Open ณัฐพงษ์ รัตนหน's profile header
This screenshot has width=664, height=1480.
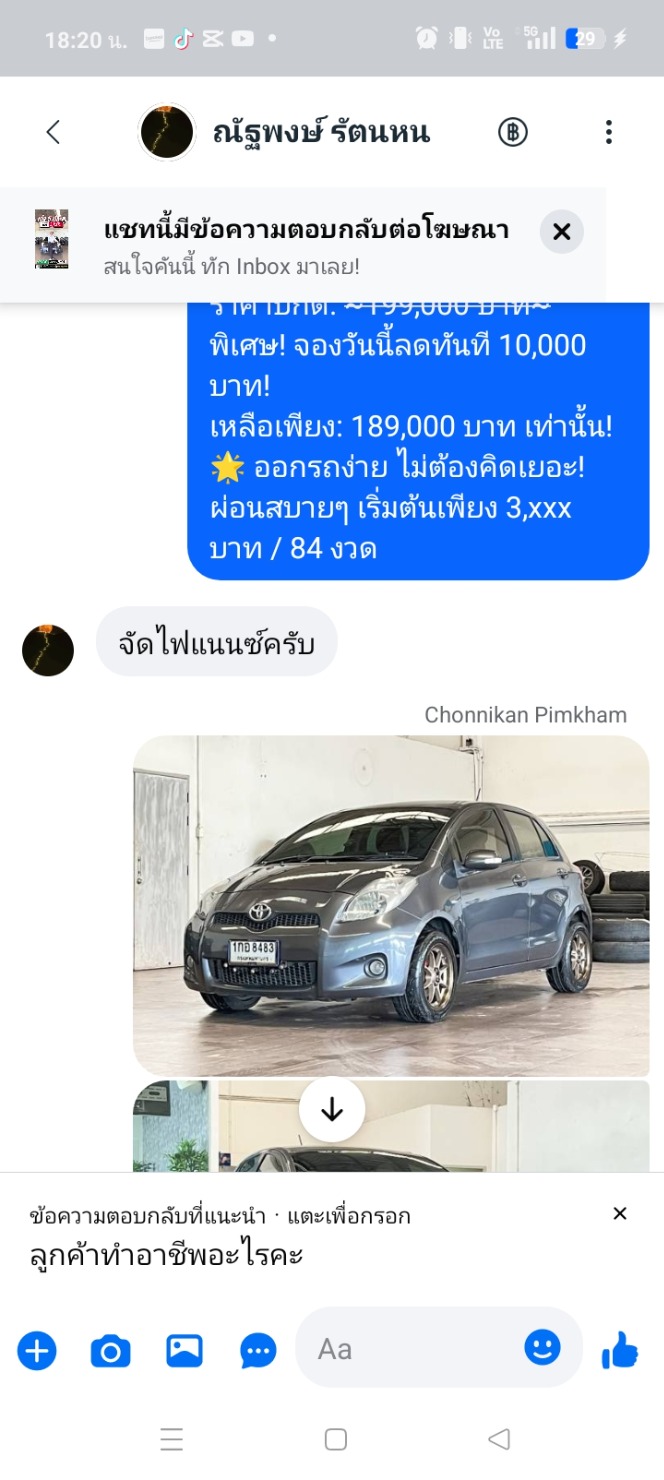284,132
